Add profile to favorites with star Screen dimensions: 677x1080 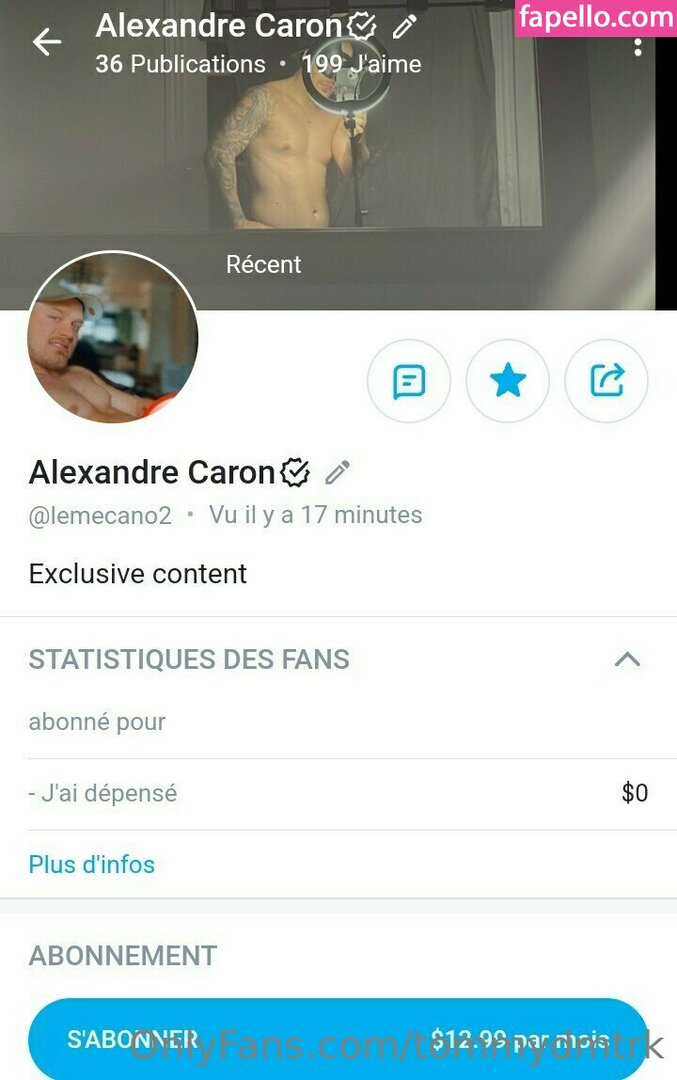point(508,381)
